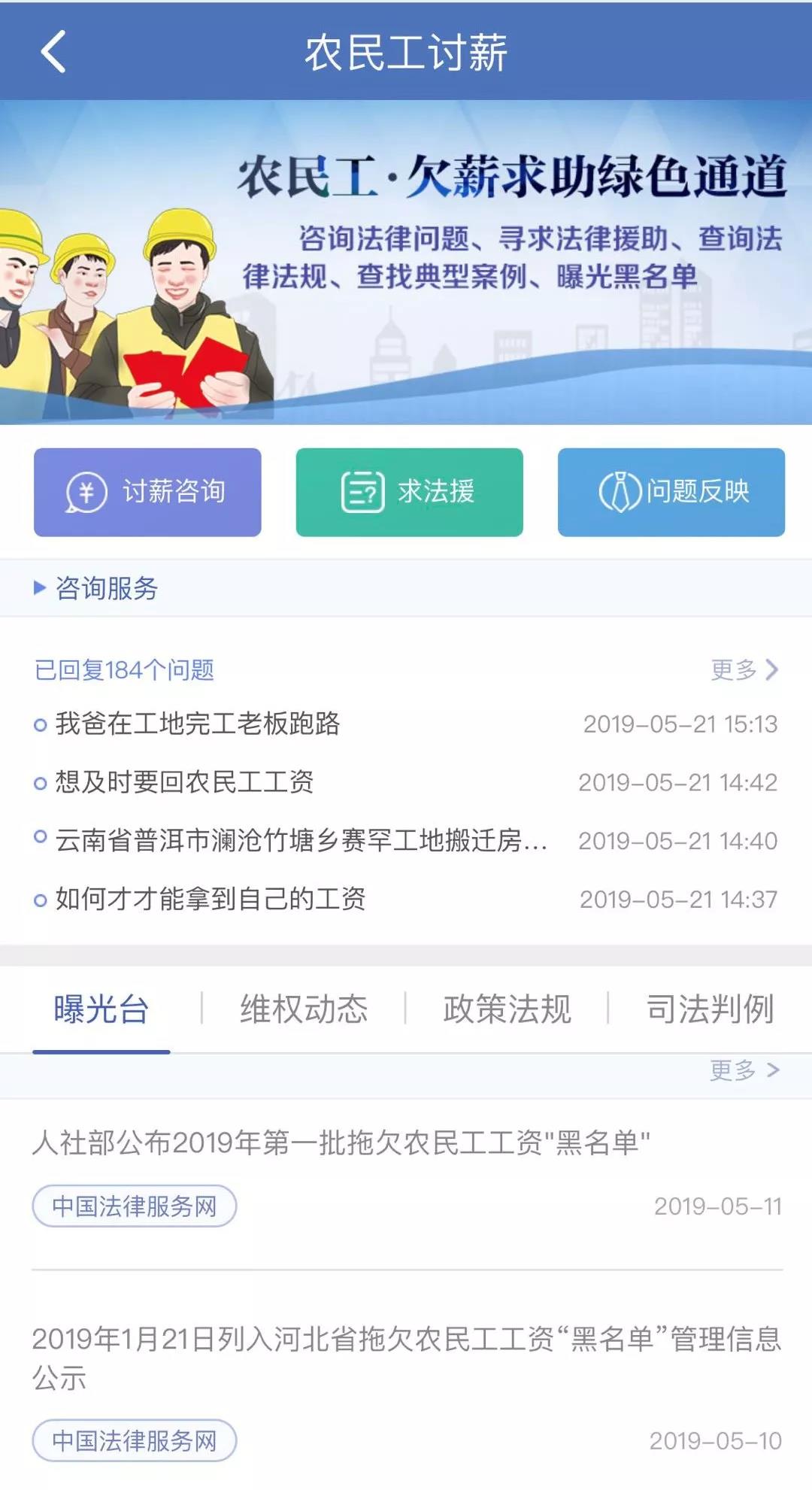Open question 如何才才能拿到自己的工资
Viewport: 812px width, 1490px height.
click(211, 899)
